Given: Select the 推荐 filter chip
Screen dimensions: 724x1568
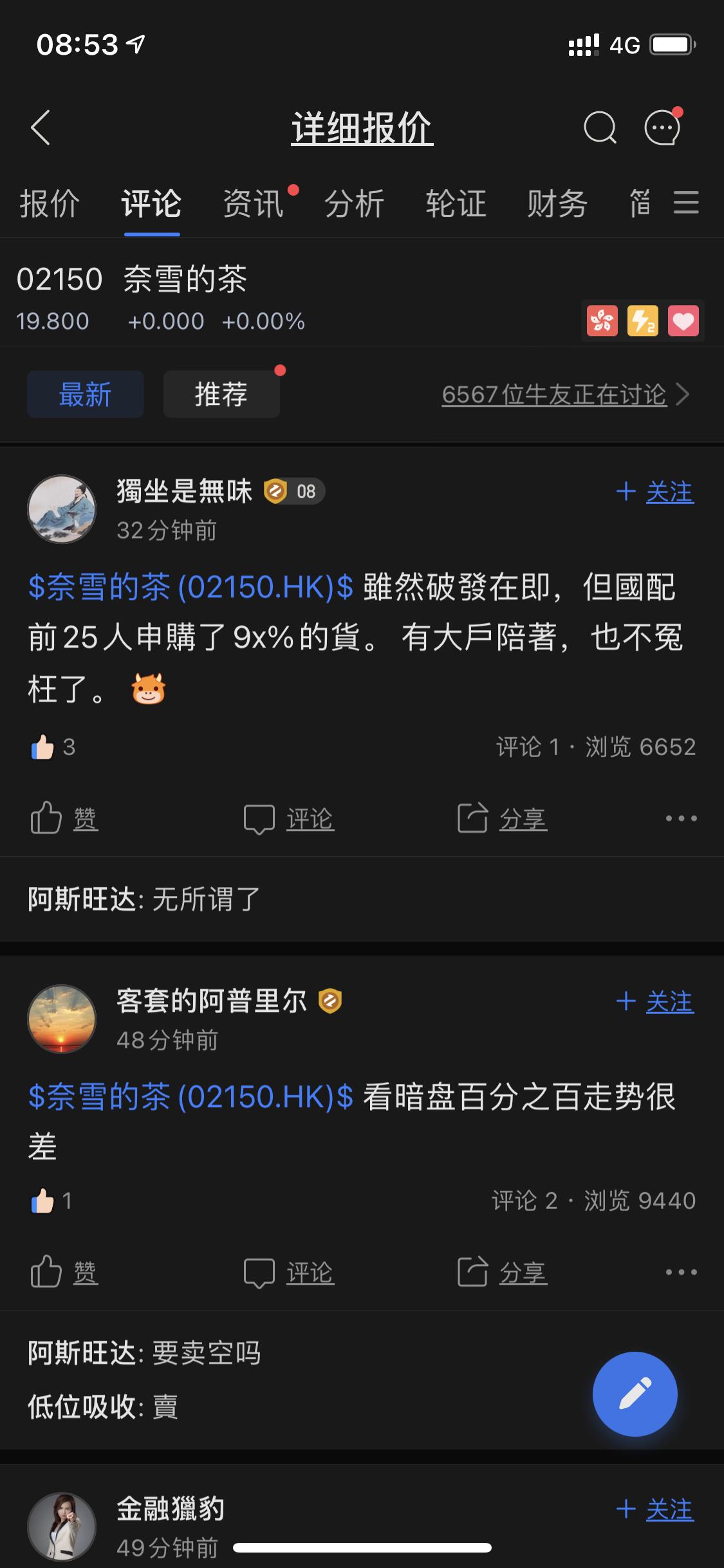Looking at the screenshot, I should 221,394.
